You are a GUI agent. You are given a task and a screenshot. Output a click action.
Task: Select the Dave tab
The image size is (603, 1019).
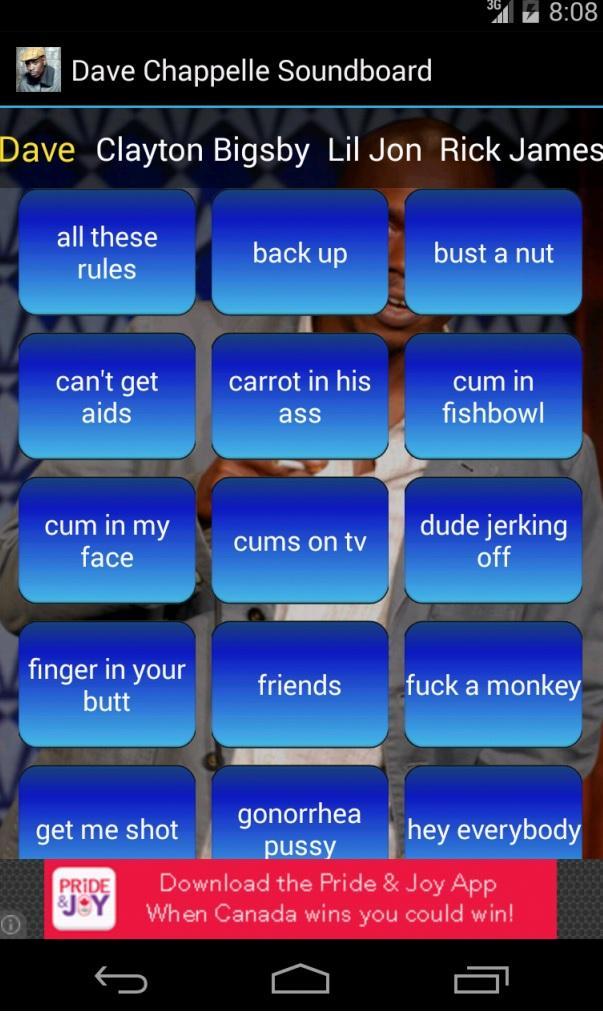tap(38, 150)
